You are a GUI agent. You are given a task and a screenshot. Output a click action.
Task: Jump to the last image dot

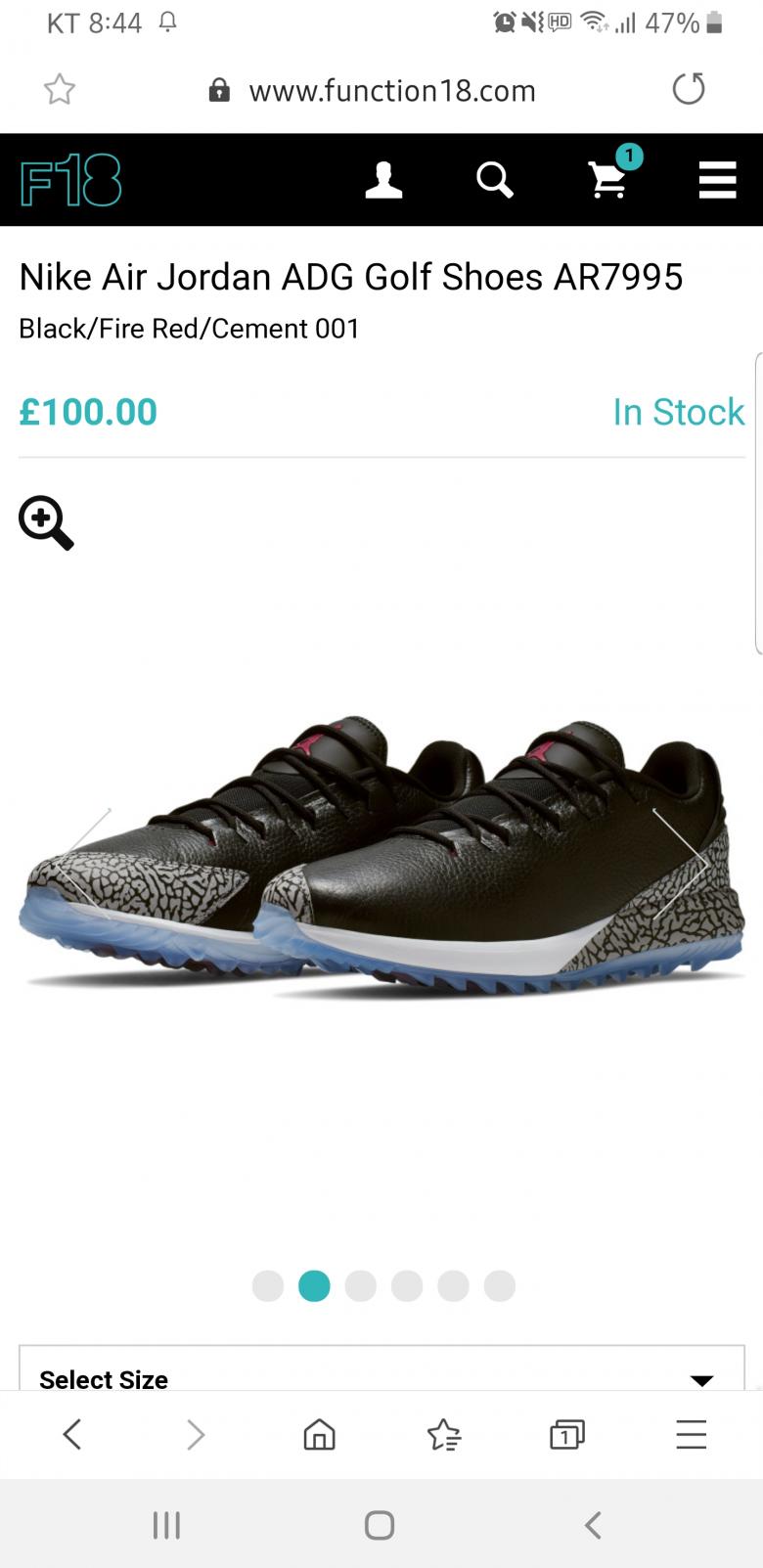499,1286
